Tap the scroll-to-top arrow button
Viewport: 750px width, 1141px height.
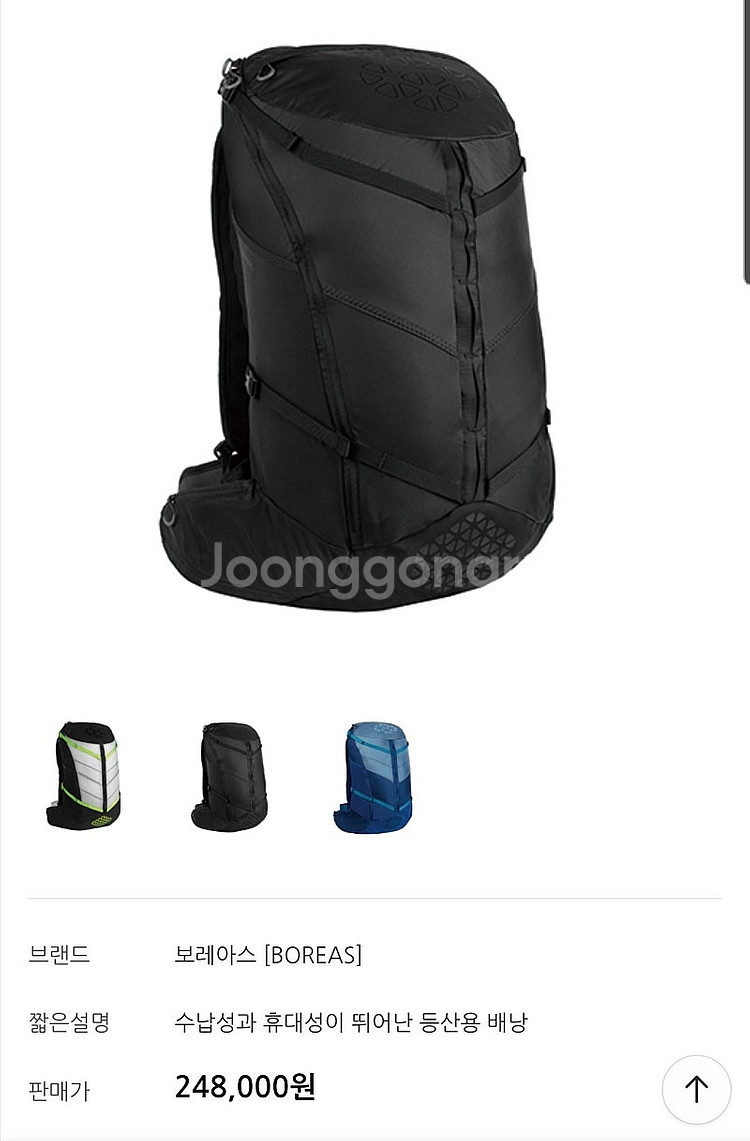696,1089
